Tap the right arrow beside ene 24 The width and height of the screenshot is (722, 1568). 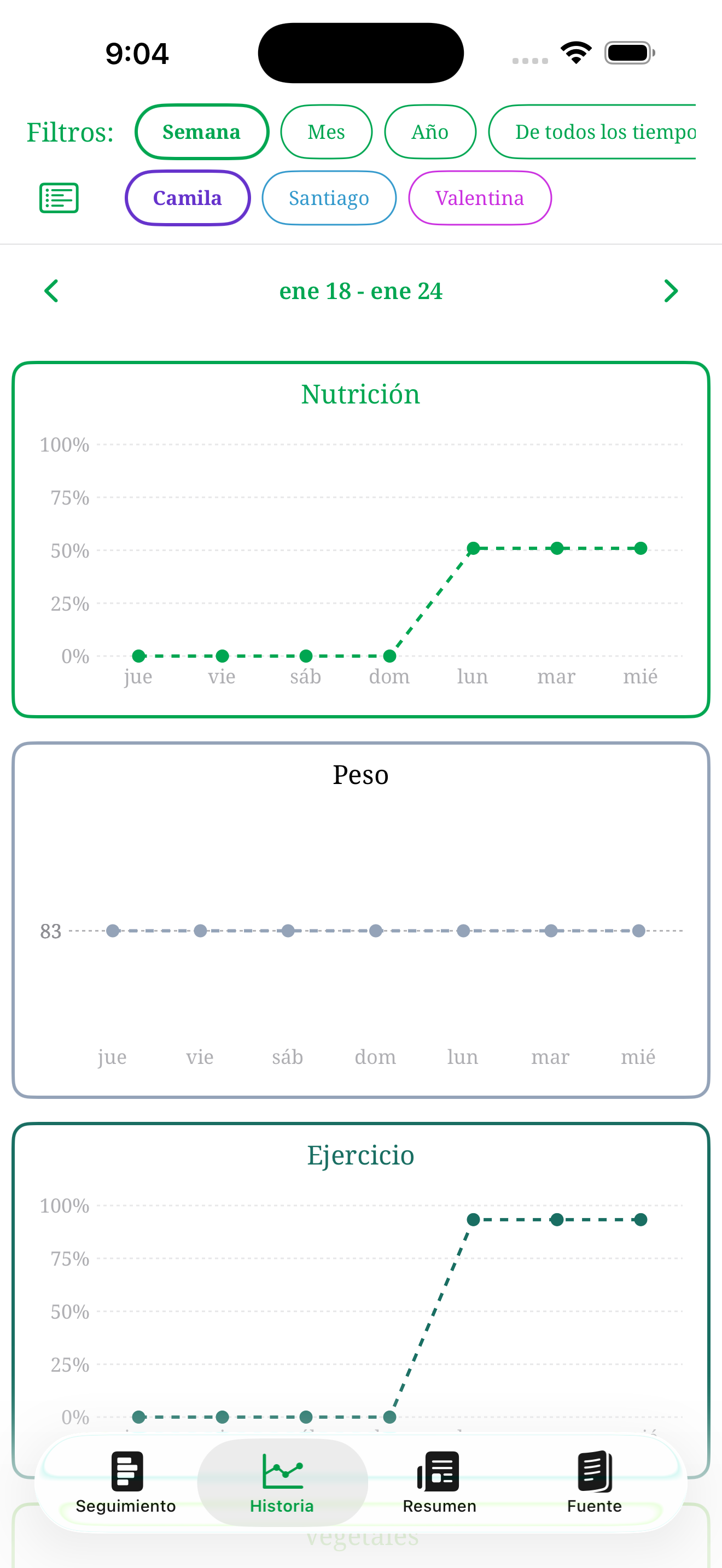[671, 291]
